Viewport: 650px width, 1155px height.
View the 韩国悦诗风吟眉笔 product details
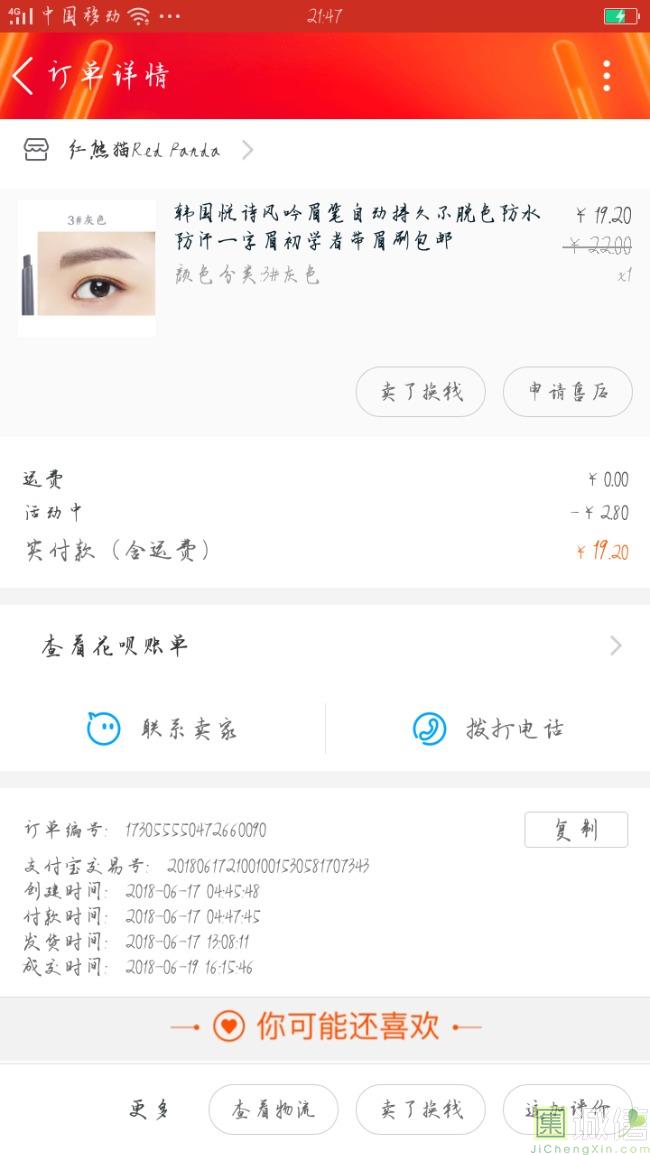coord(356,227)
